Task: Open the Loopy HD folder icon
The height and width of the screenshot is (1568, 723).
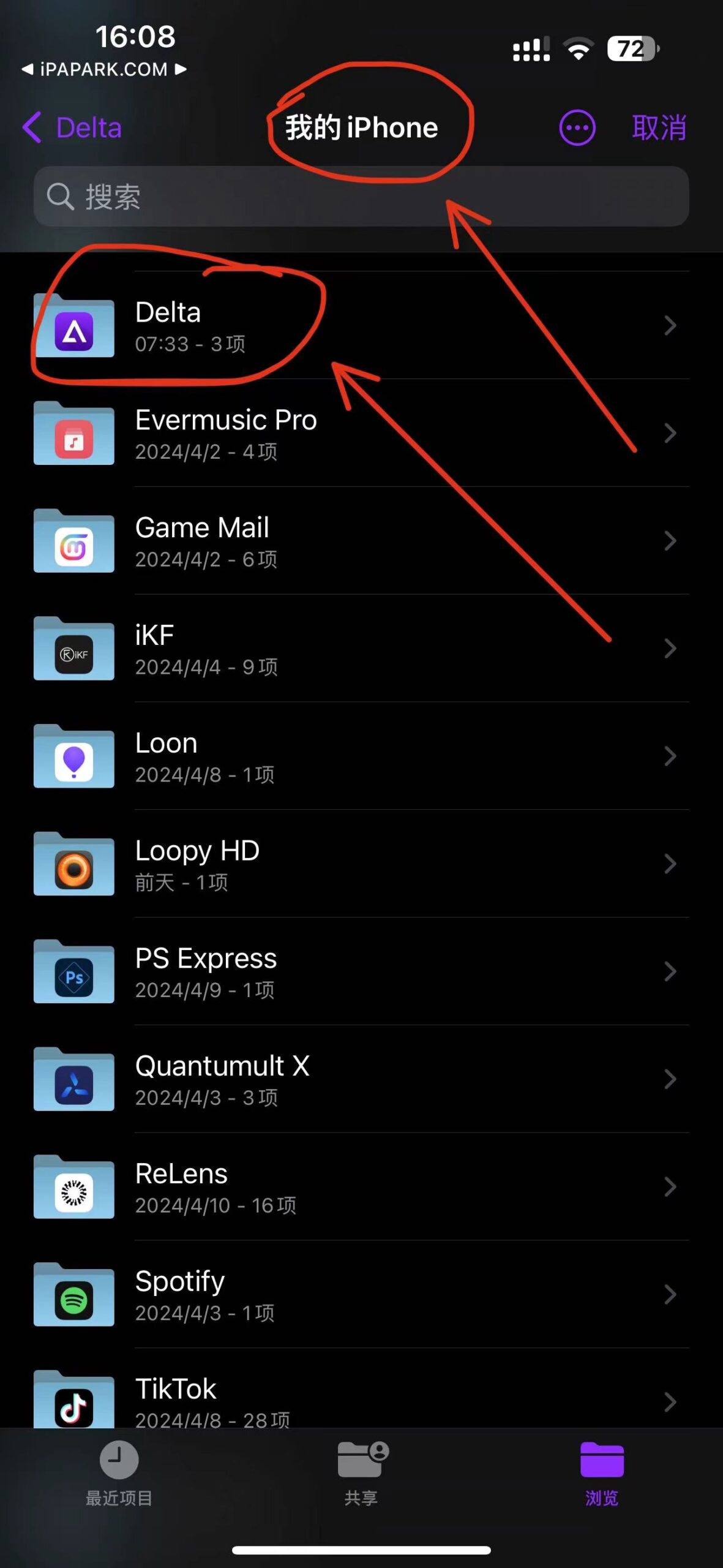Action: [x=73, y=864]
